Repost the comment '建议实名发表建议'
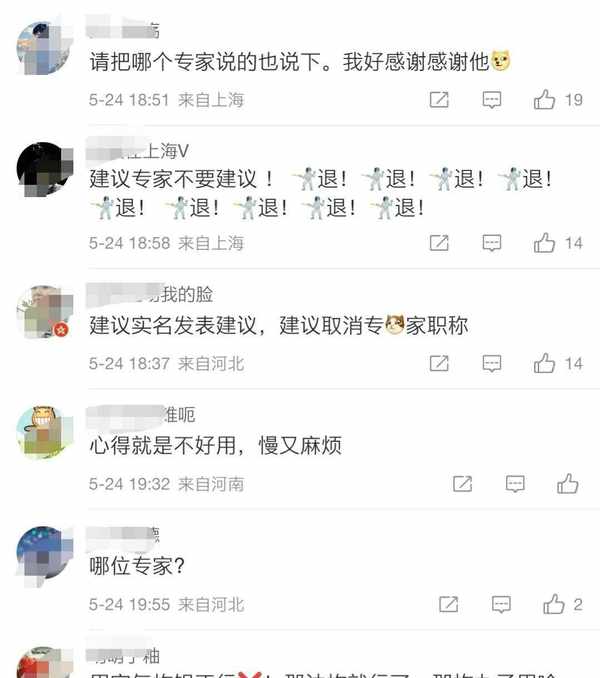Image resolution: width=600 pixels, height=678 pixels. tap(439, 364)
